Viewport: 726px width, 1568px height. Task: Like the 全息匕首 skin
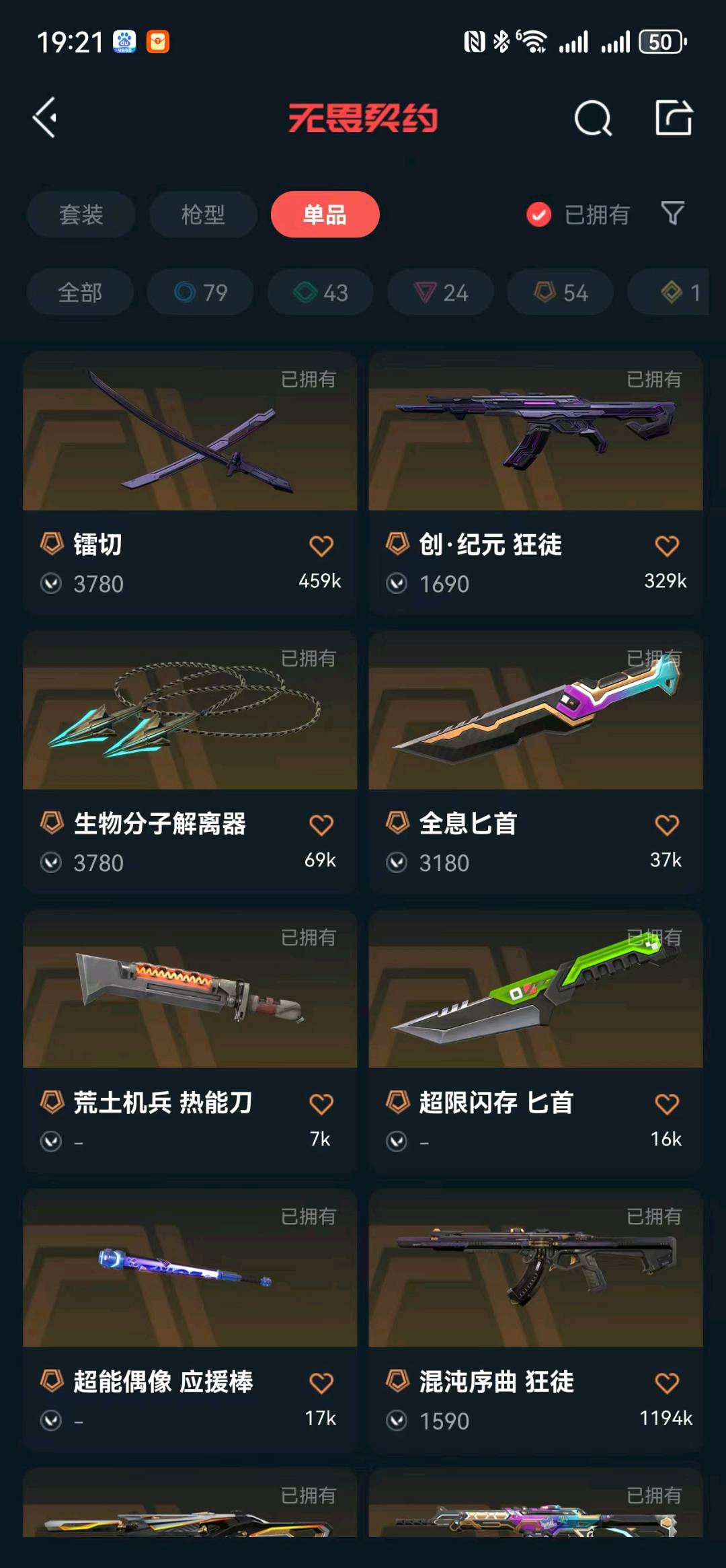click(666, 825)
